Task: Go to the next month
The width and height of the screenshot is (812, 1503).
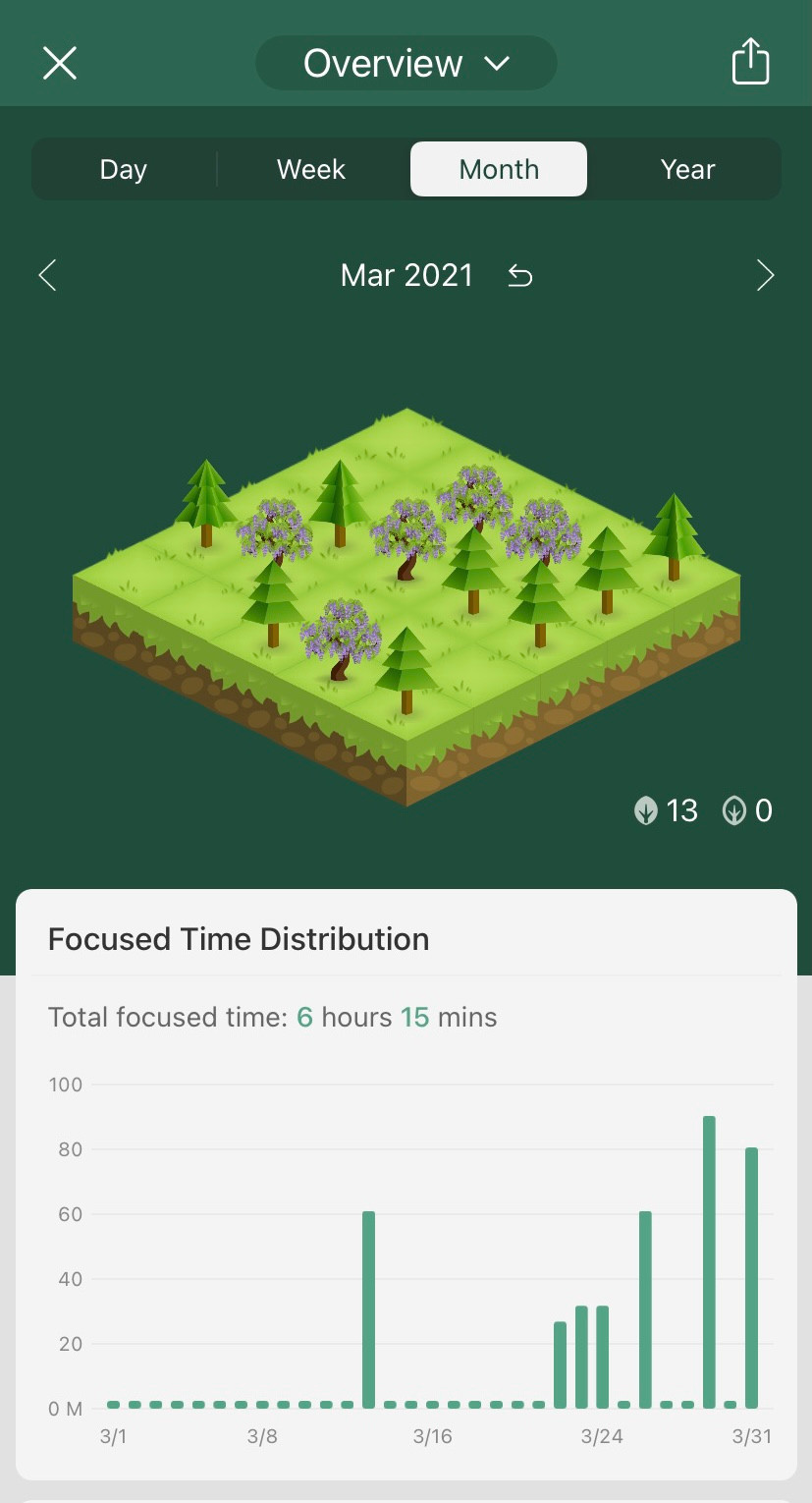Action: click(x=765, y=275)
